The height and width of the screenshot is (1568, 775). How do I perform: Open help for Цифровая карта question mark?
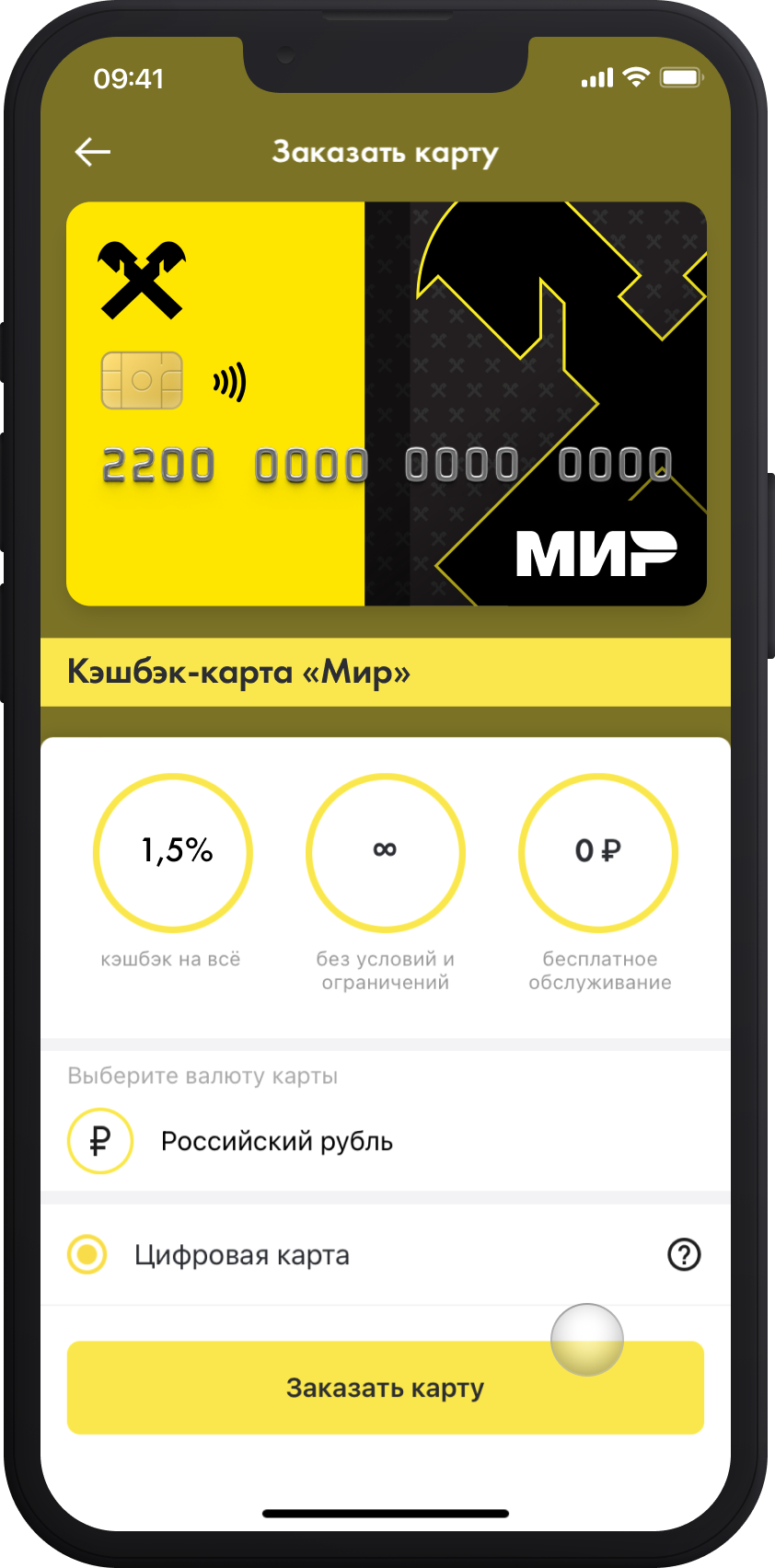coord(684,1254)
